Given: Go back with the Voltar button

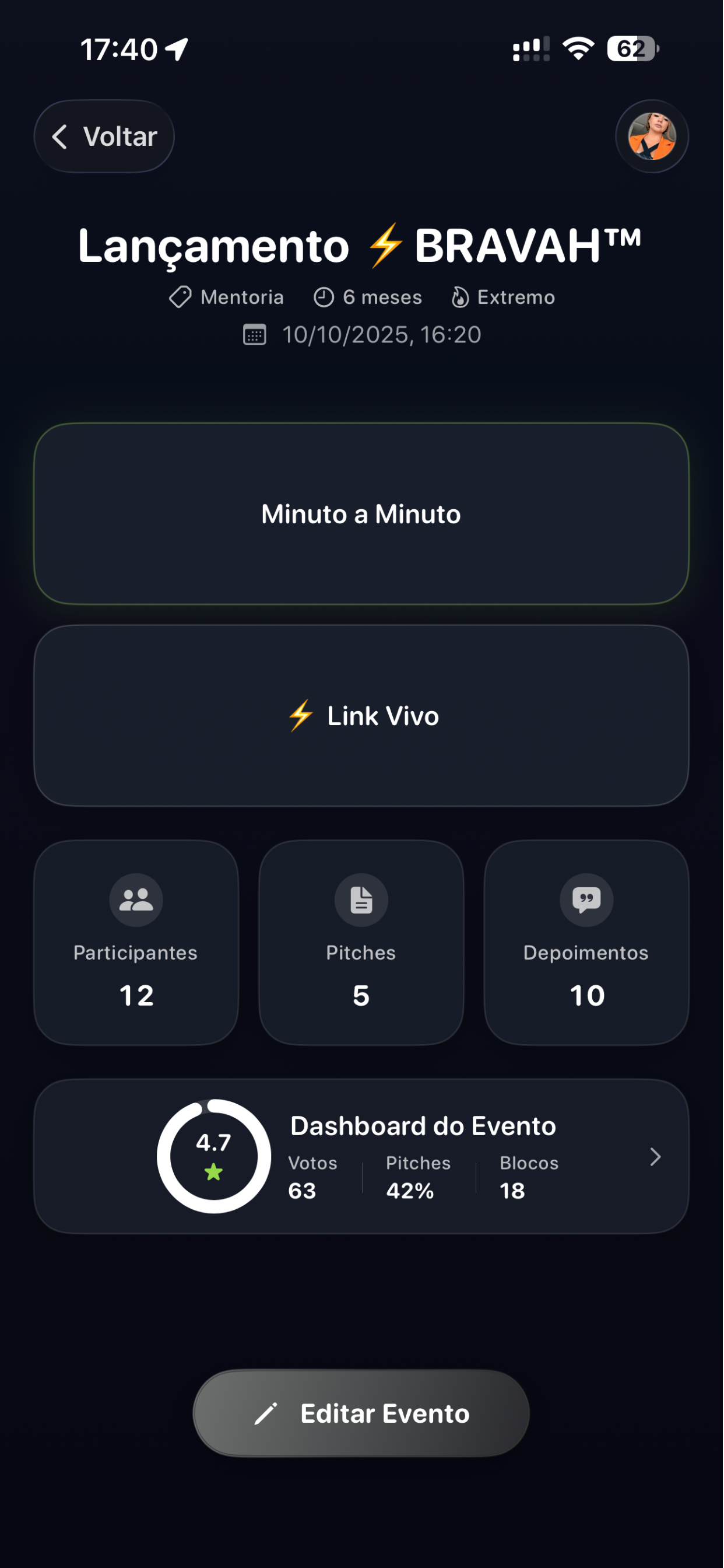Looking at the screenshot, I should 104,136.
